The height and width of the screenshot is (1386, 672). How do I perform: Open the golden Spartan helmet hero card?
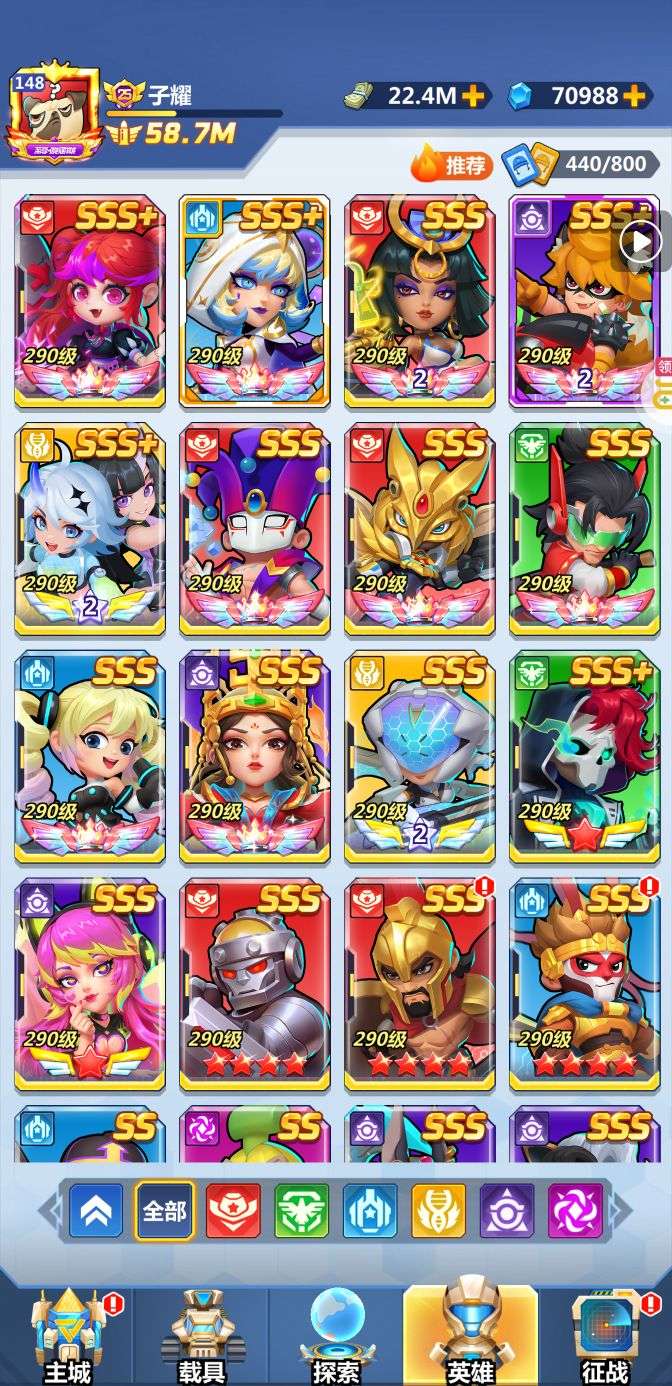(x=420, y=985)
